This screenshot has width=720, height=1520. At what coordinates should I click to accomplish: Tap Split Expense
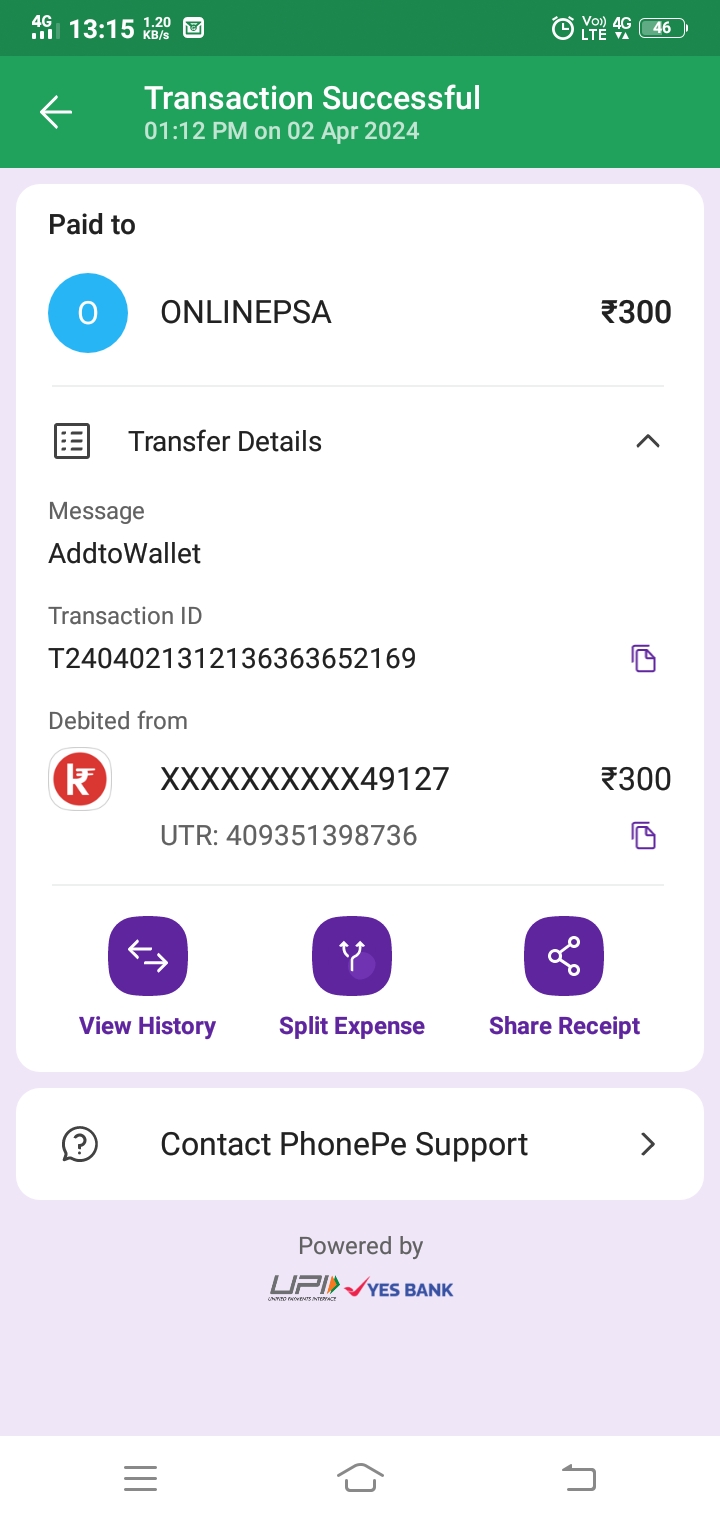(x=352, y=957)
